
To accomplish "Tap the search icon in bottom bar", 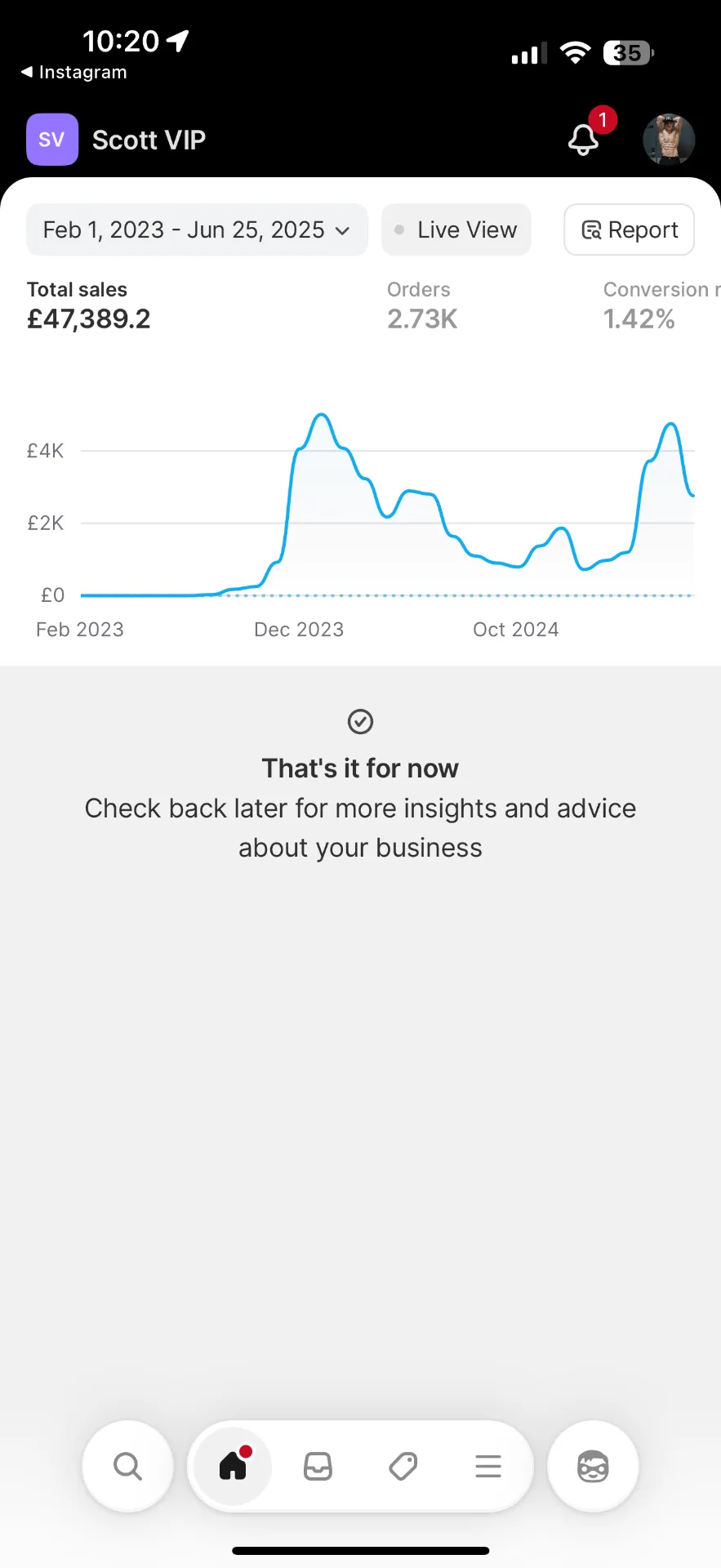I will pyautogui.click(x=127, y=1467).
